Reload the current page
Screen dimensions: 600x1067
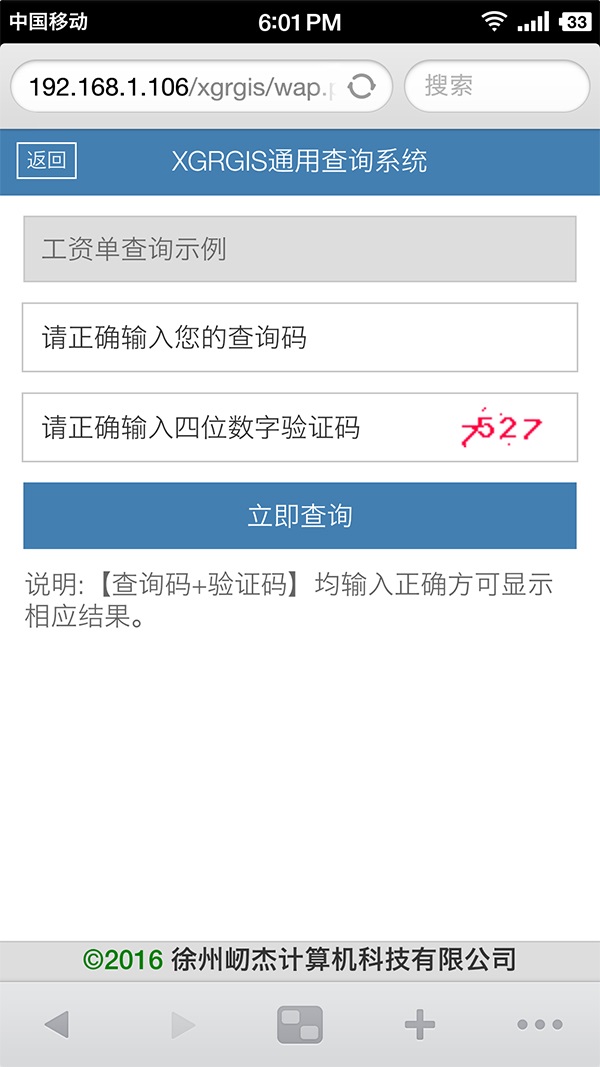pos(361,87)
